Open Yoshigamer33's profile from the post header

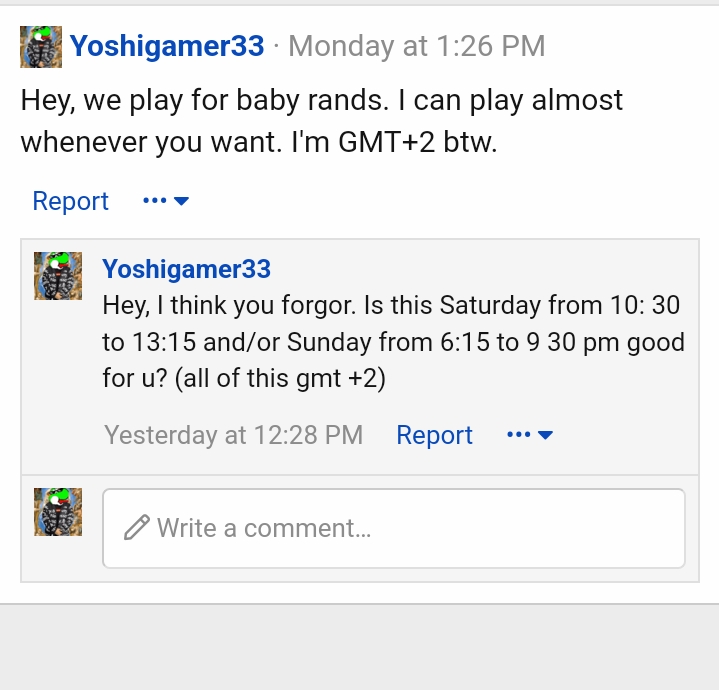pos(167,46)
